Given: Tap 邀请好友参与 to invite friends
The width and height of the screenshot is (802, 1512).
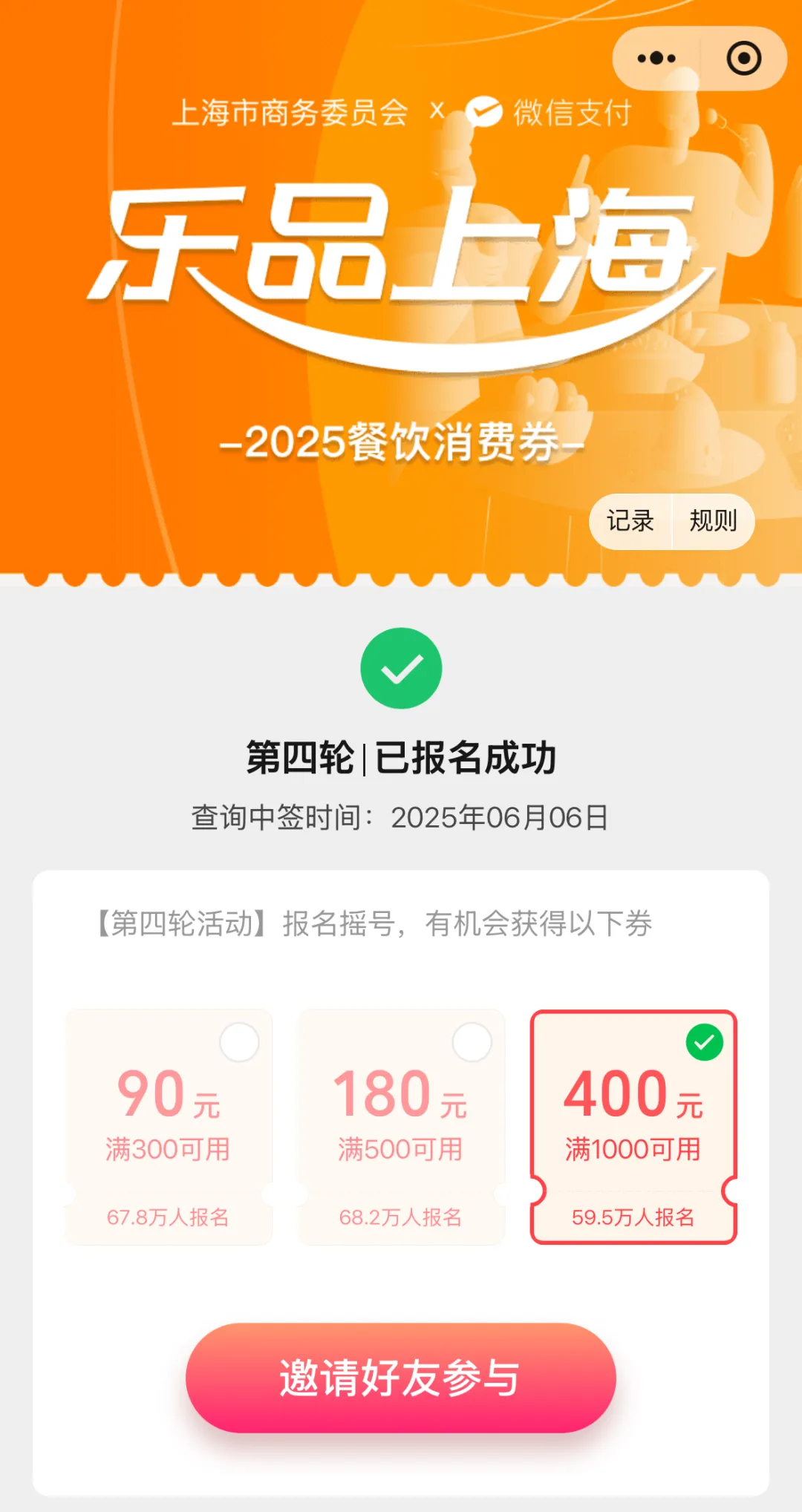Looking at the screenshot, I should [400, 1378].
